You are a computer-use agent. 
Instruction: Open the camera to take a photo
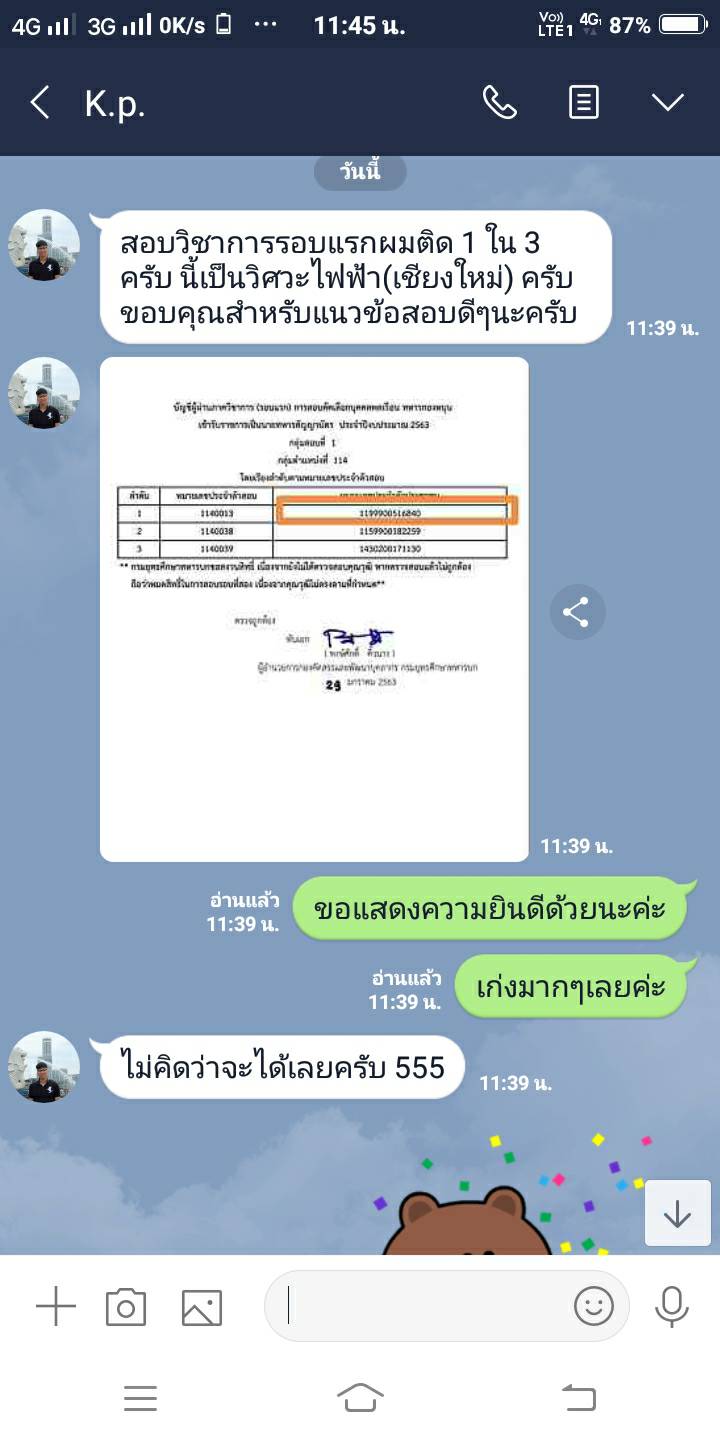[126, 1307]
